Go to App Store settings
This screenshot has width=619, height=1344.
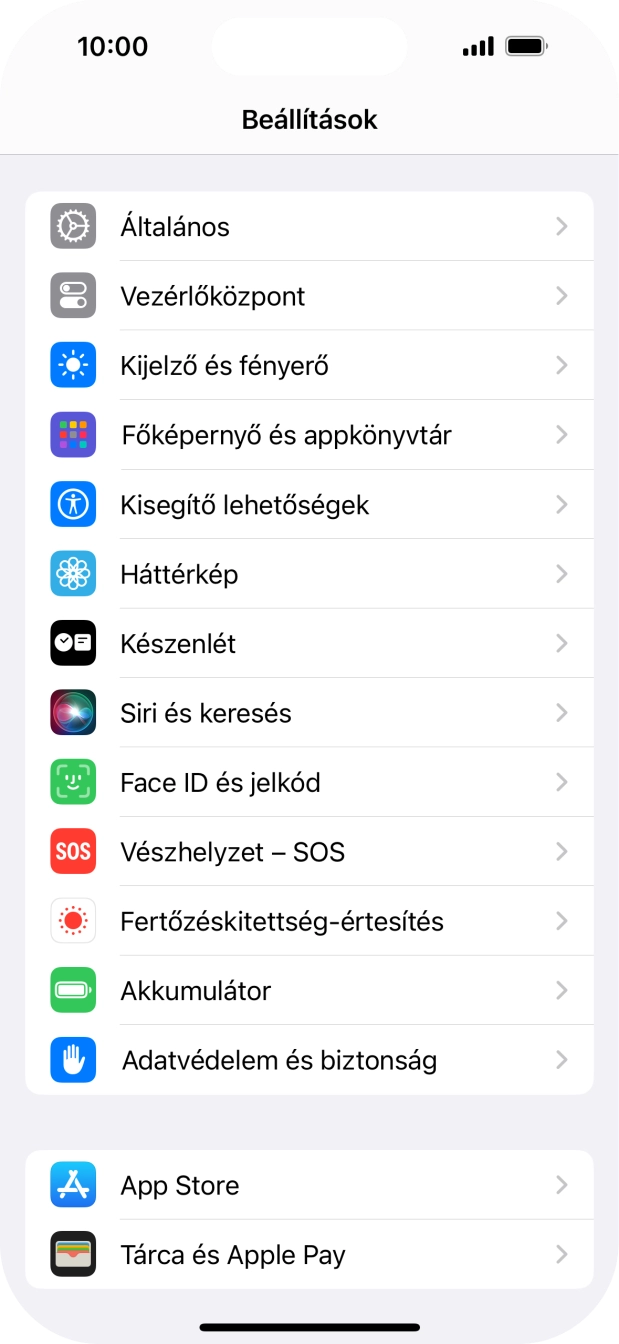(x=309, y=1185)
